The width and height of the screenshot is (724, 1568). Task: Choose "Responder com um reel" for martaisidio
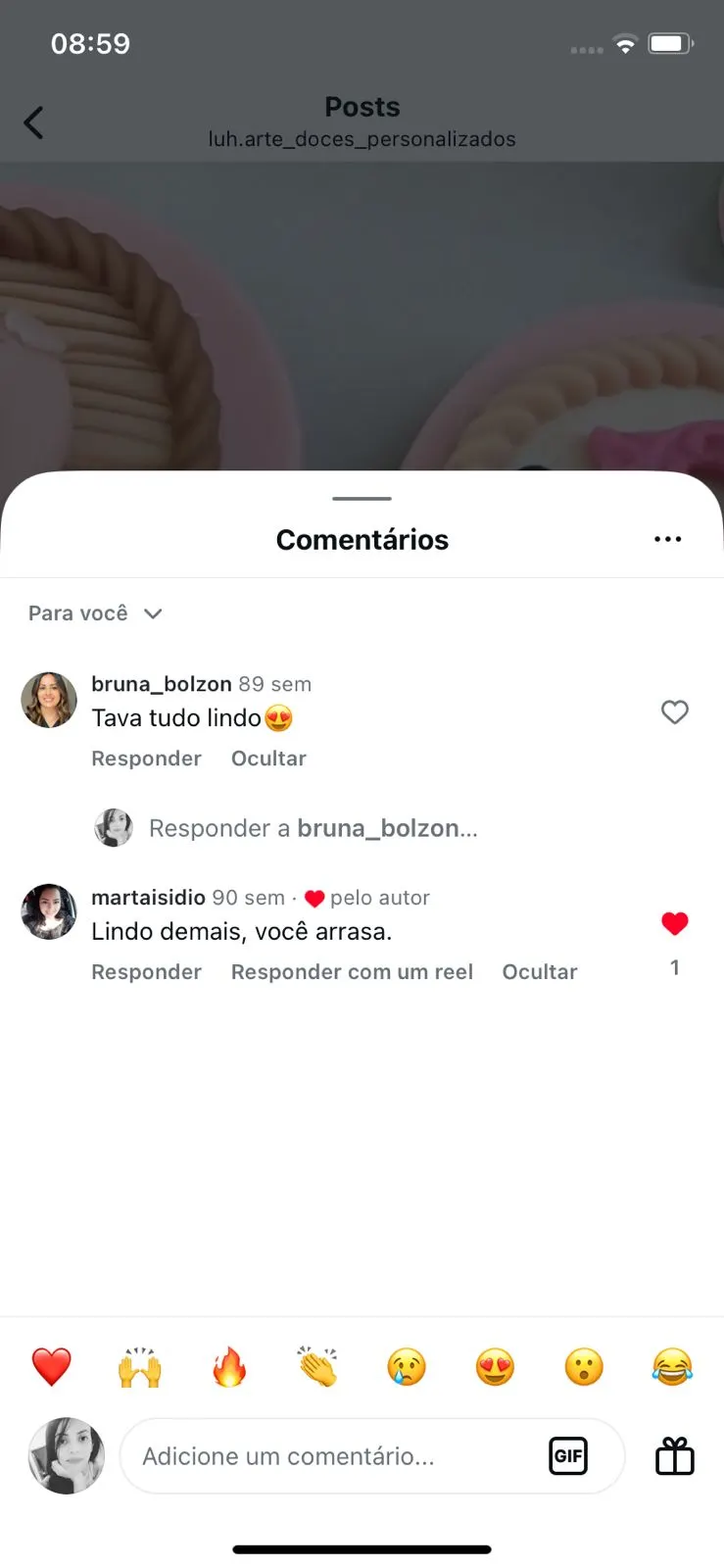click(352, 972)
